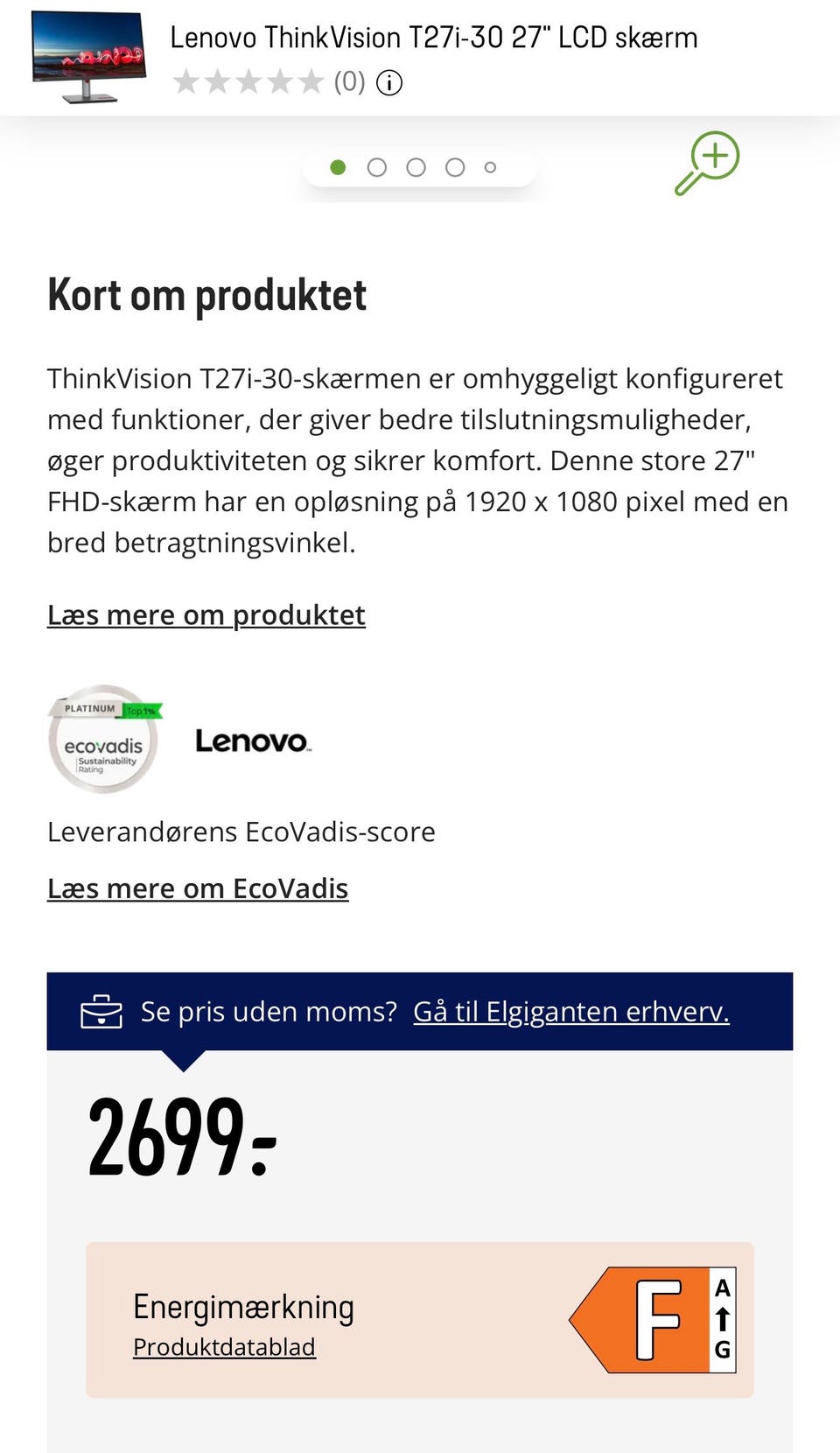This screenshot has height=1453, width=840.
Task: Select the first carousel dot
Action: click(338, 166)
